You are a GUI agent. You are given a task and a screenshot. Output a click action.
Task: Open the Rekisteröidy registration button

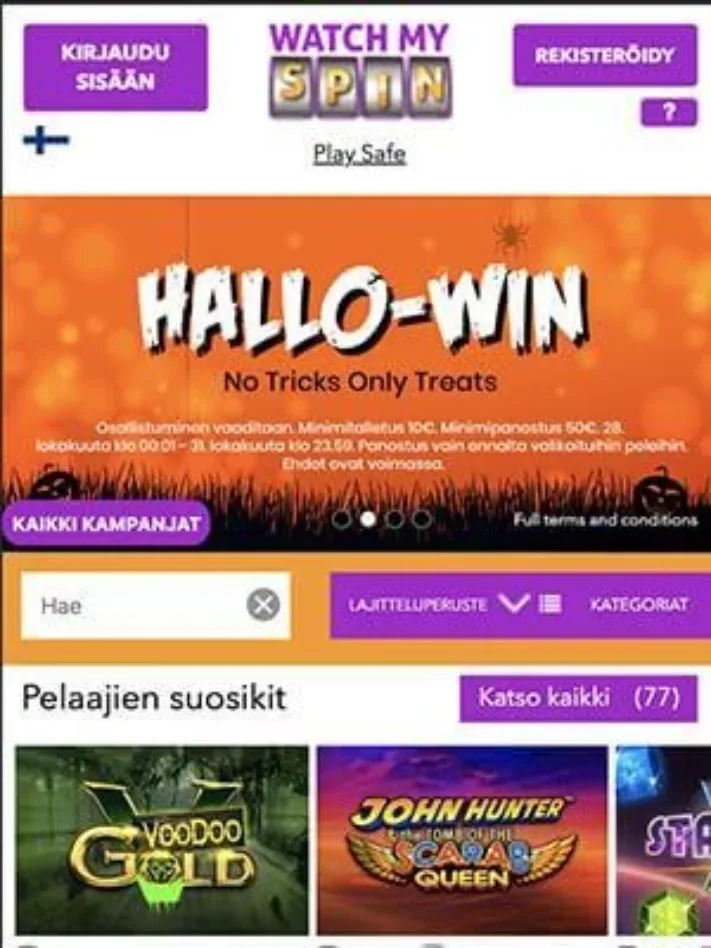[604, 56]
